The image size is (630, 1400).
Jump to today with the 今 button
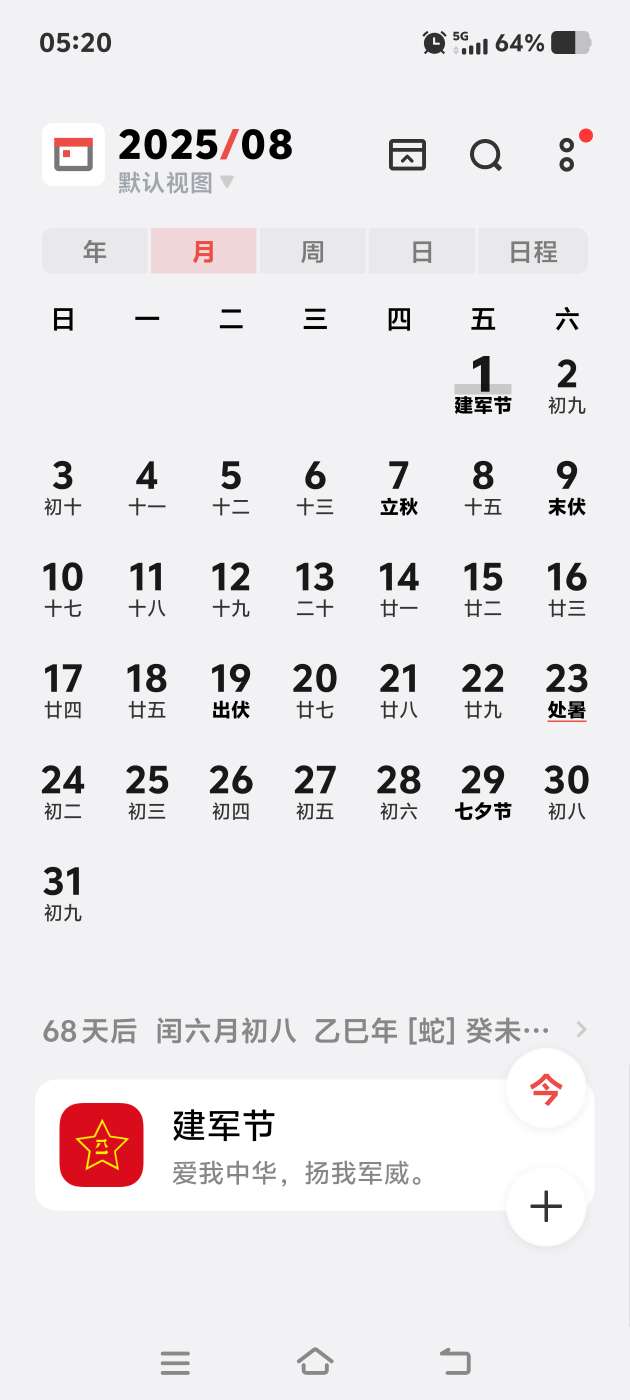pyautogui.click(x=546, y=1089)
